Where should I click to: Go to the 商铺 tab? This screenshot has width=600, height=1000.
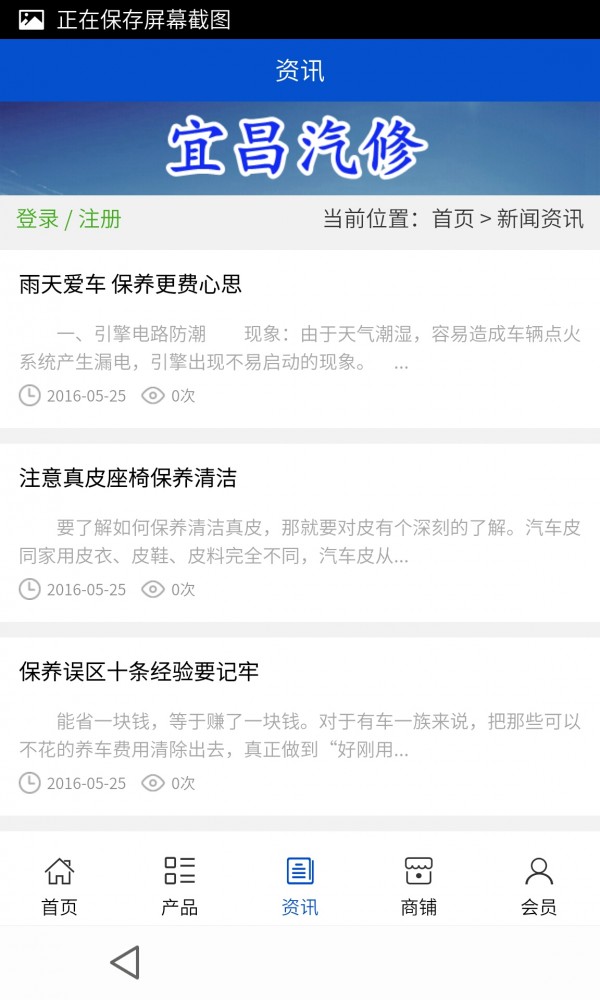(x=419, y=885)
